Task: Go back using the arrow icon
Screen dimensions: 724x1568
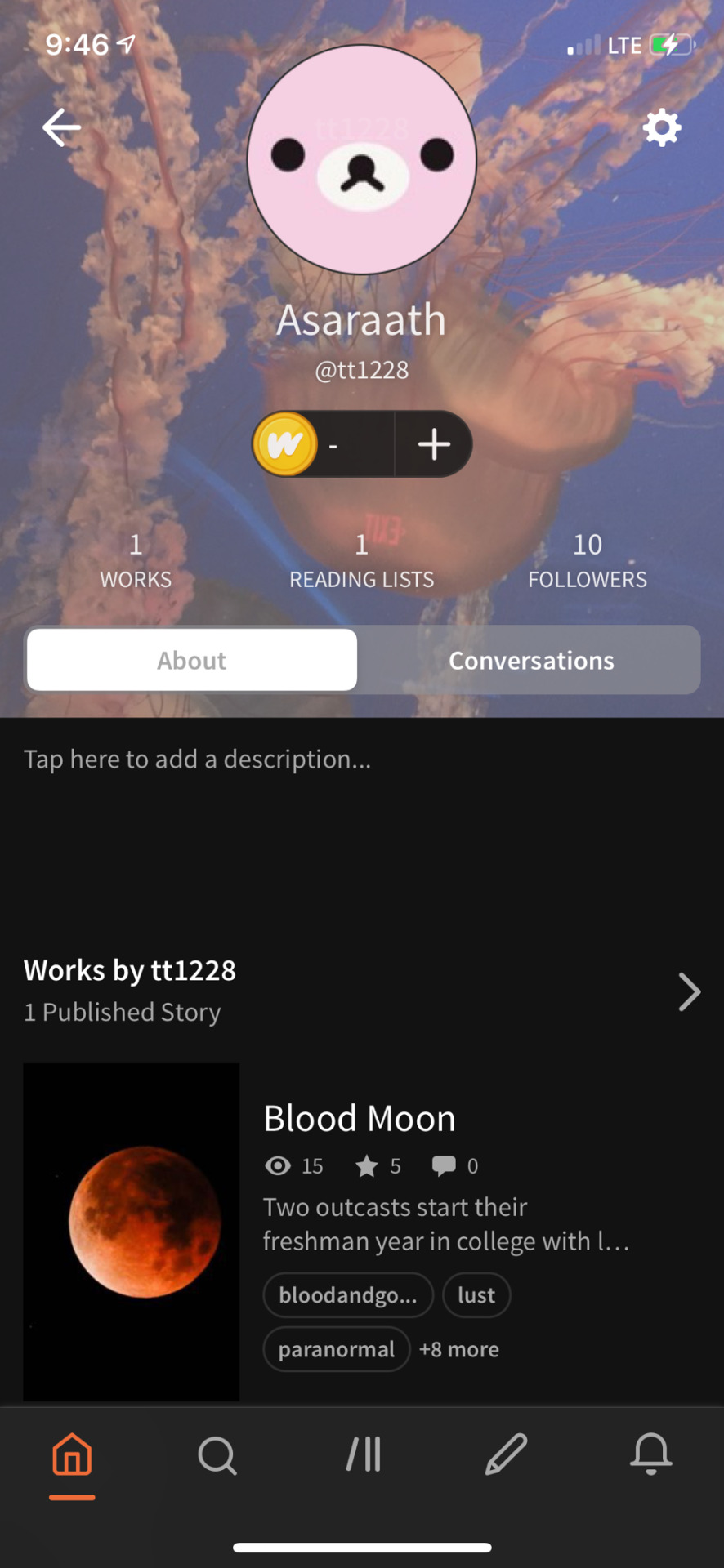Action: pyautogui.click(x=61, y=128)
